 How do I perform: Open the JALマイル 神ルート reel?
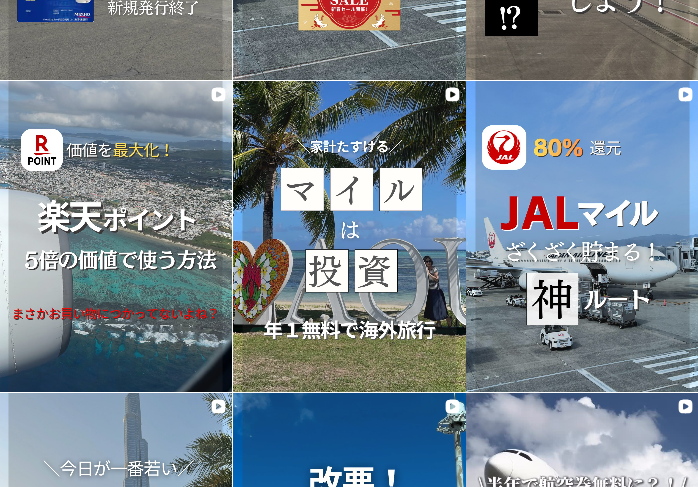pyautogui.click(x=582, y=236)
